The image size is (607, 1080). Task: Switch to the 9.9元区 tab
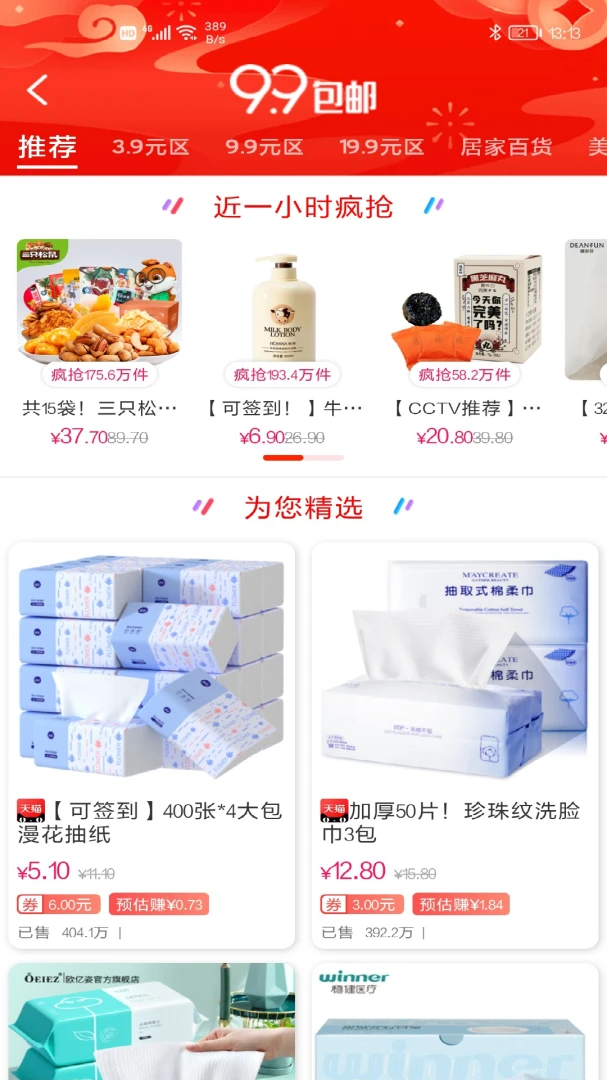(x=264, y=147)
